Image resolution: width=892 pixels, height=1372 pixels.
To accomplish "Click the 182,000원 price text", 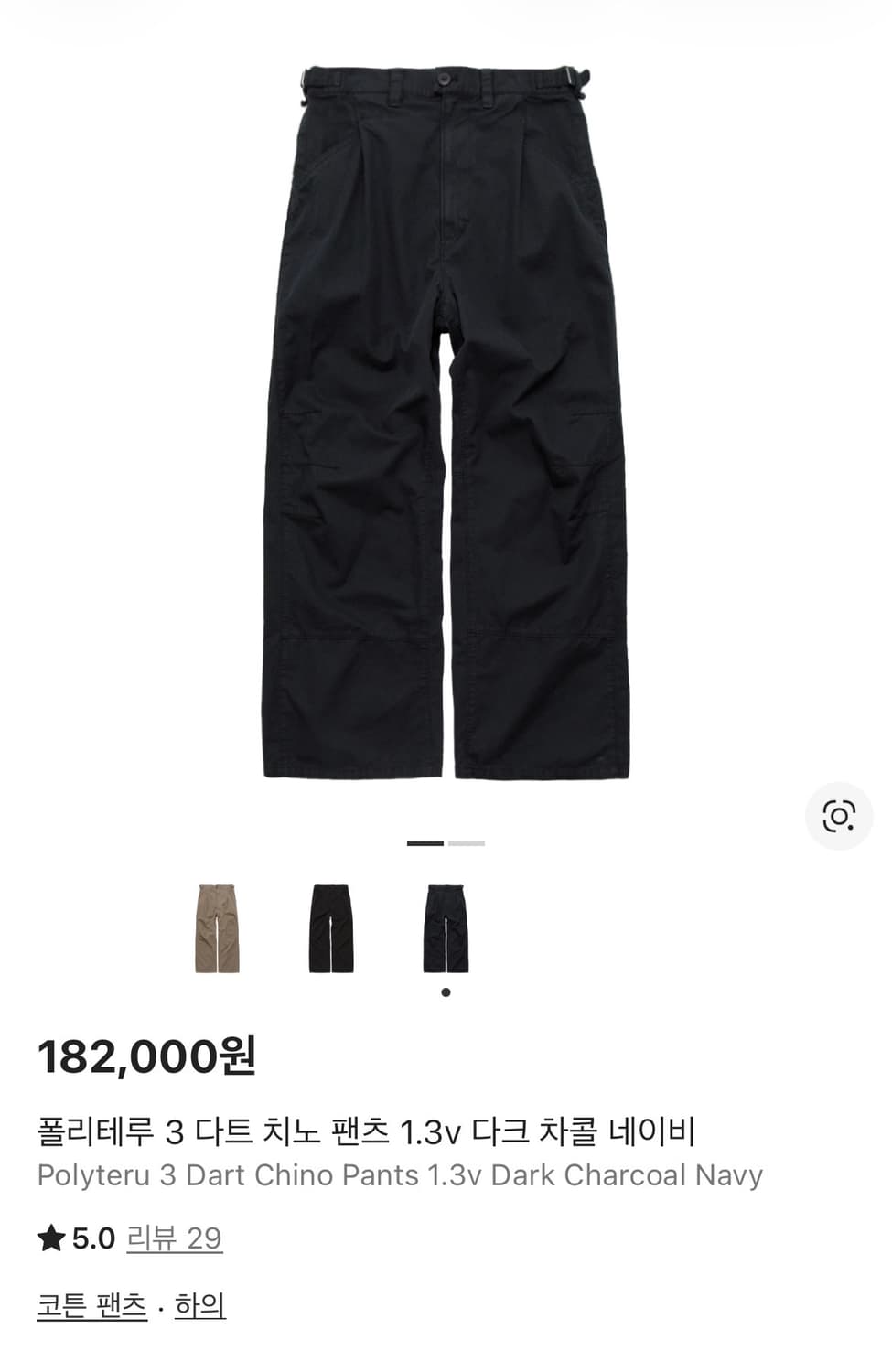I will (x=151, y=1056).
